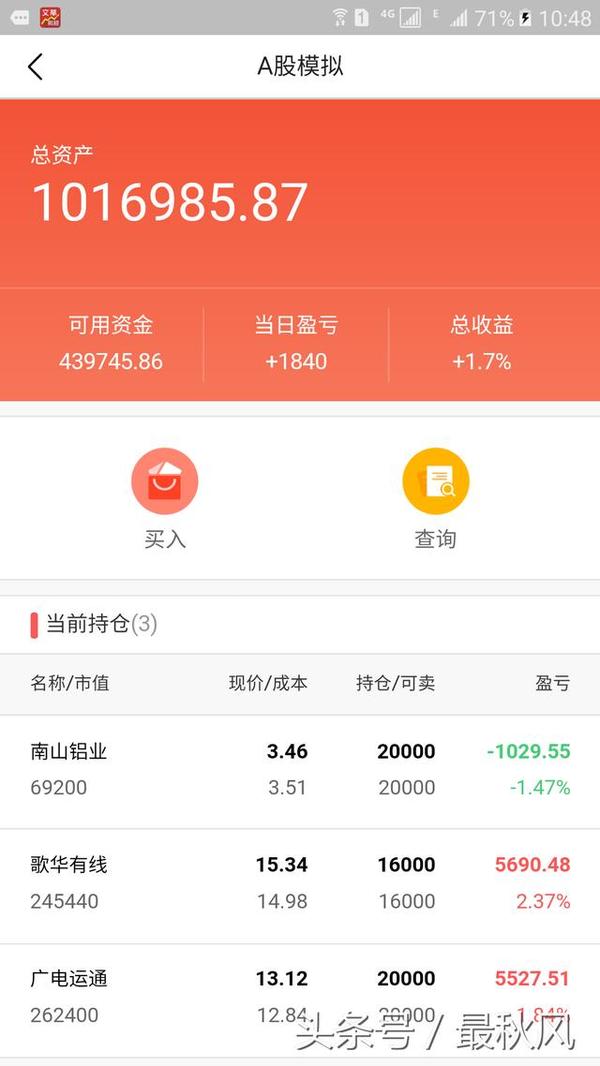Go back with the top-left arrow
The image size is (600, 1066).
pyautogui.click(x=35, y=67)
